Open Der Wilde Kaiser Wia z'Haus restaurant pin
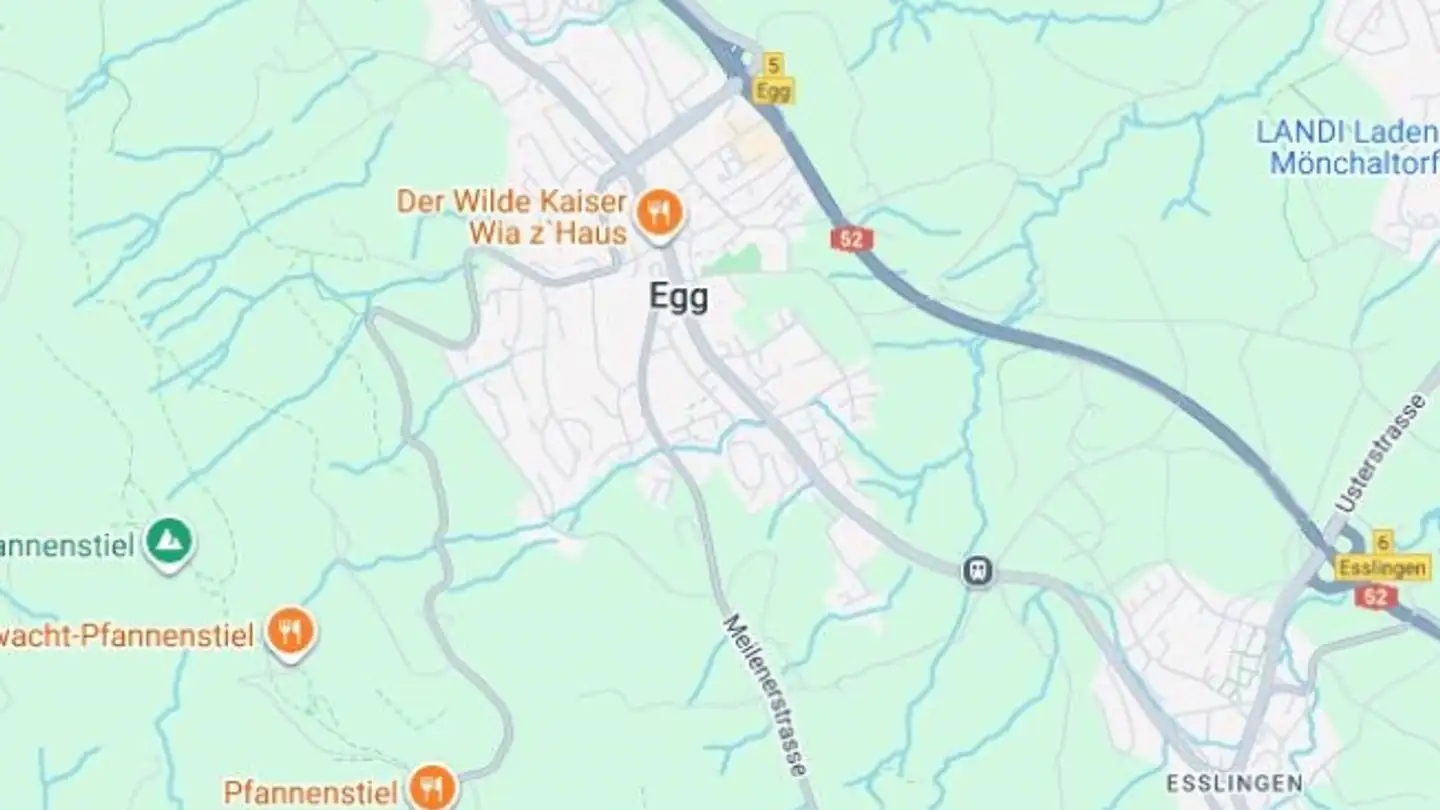This screenshot has height=810, width=1440. (x=658, y=213)
